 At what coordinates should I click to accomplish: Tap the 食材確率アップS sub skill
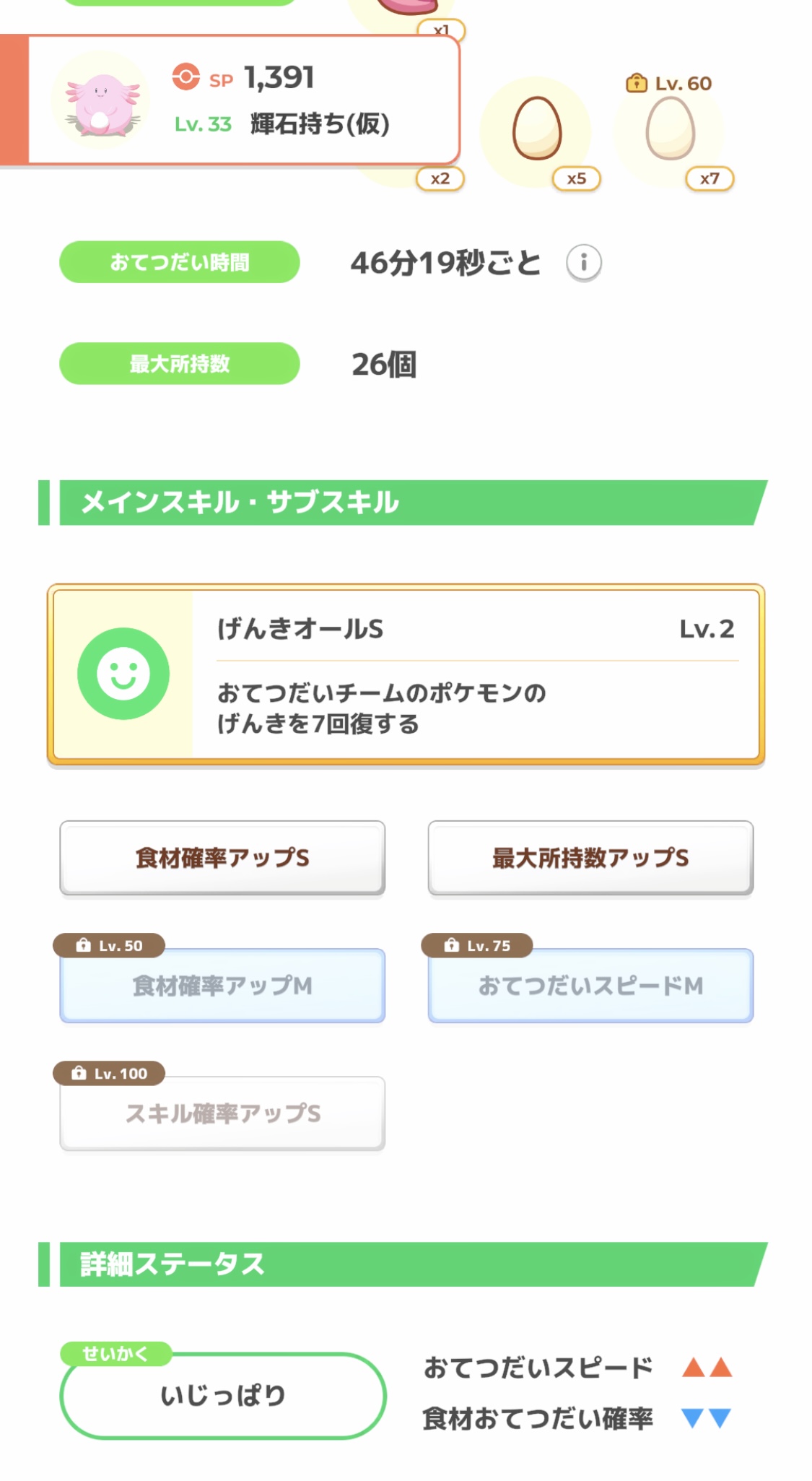point(222,858)
